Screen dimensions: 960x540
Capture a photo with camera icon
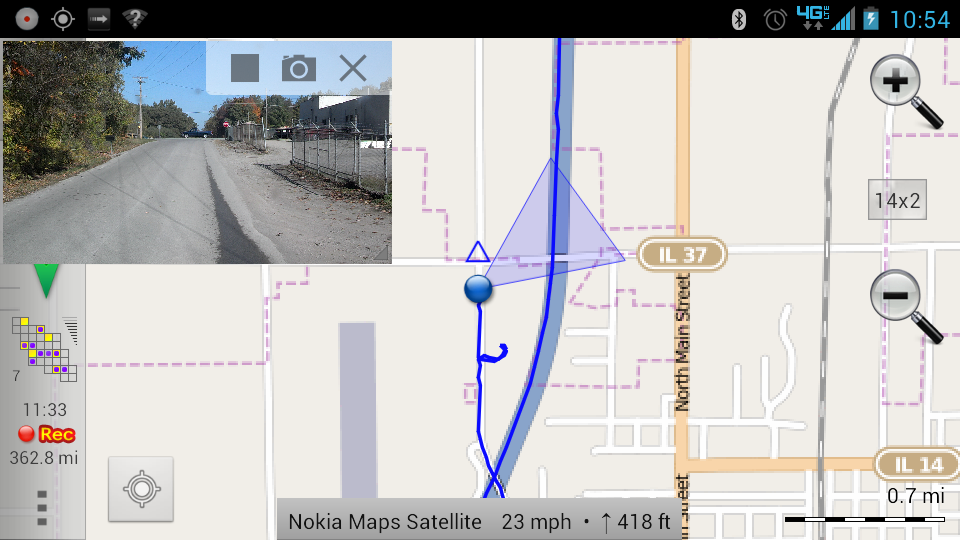click(x=298, y=68)
